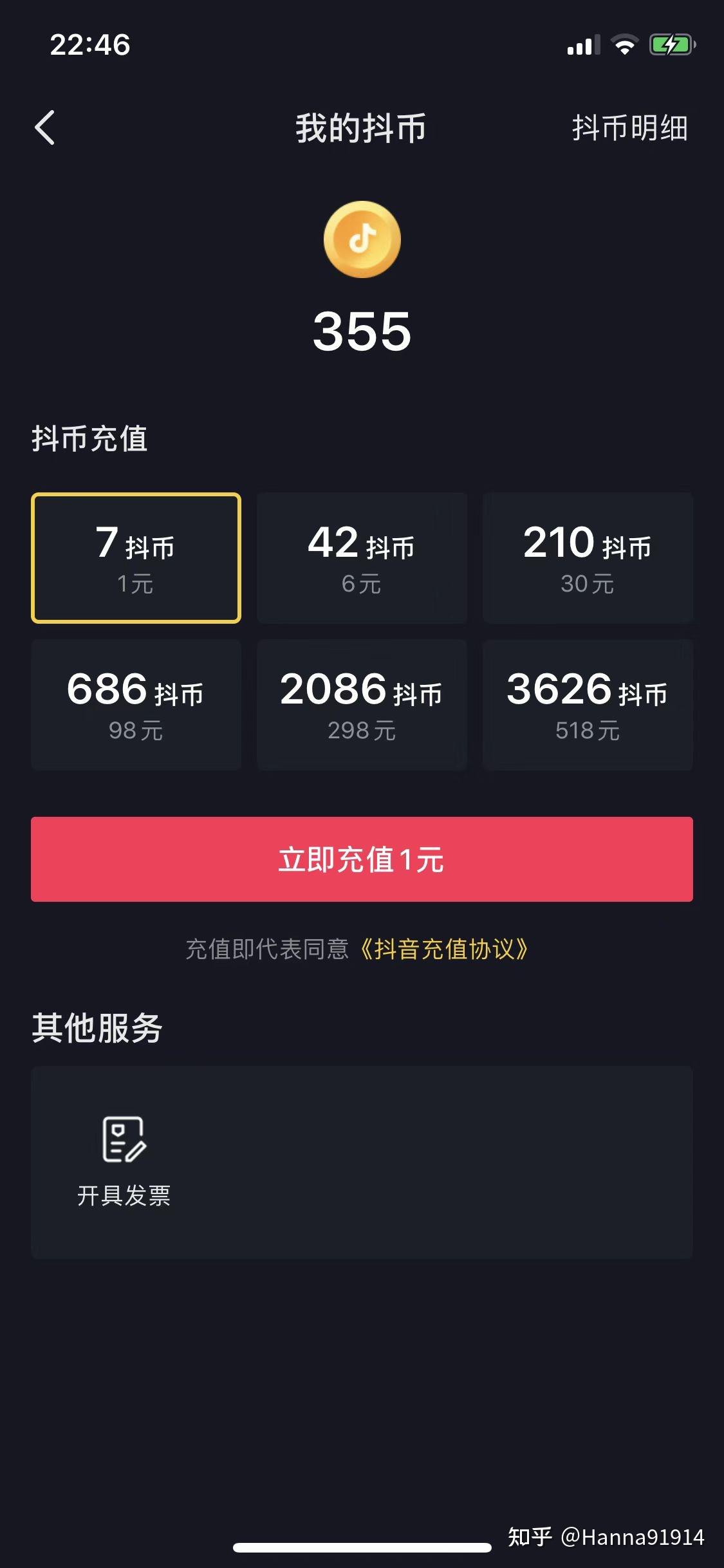Tap the battery charging indicator

point(669,44)
